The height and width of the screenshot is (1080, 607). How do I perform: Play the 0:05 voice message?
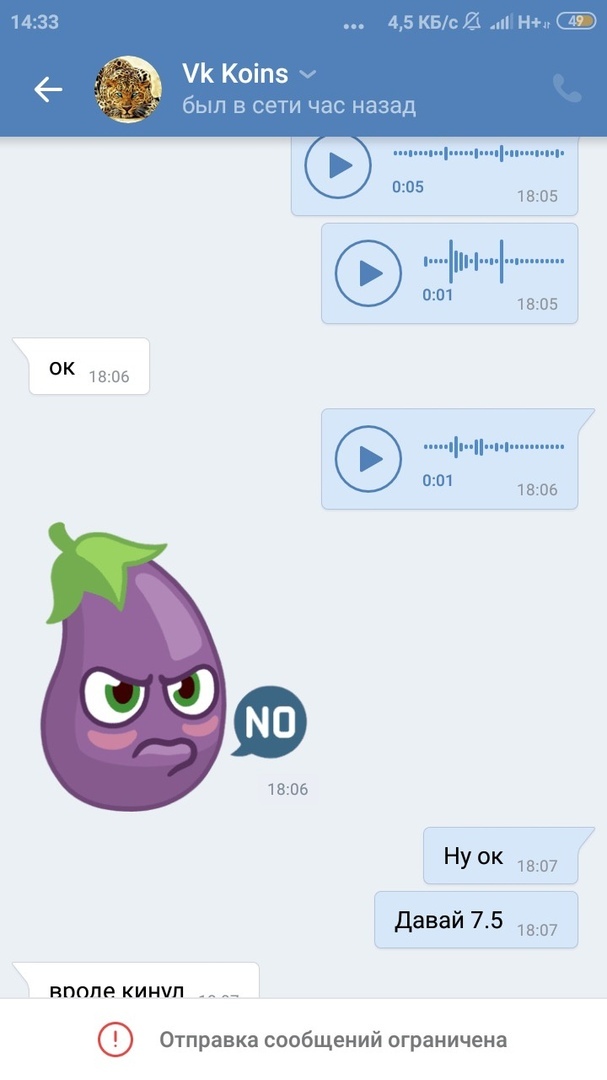pos(337,165)
